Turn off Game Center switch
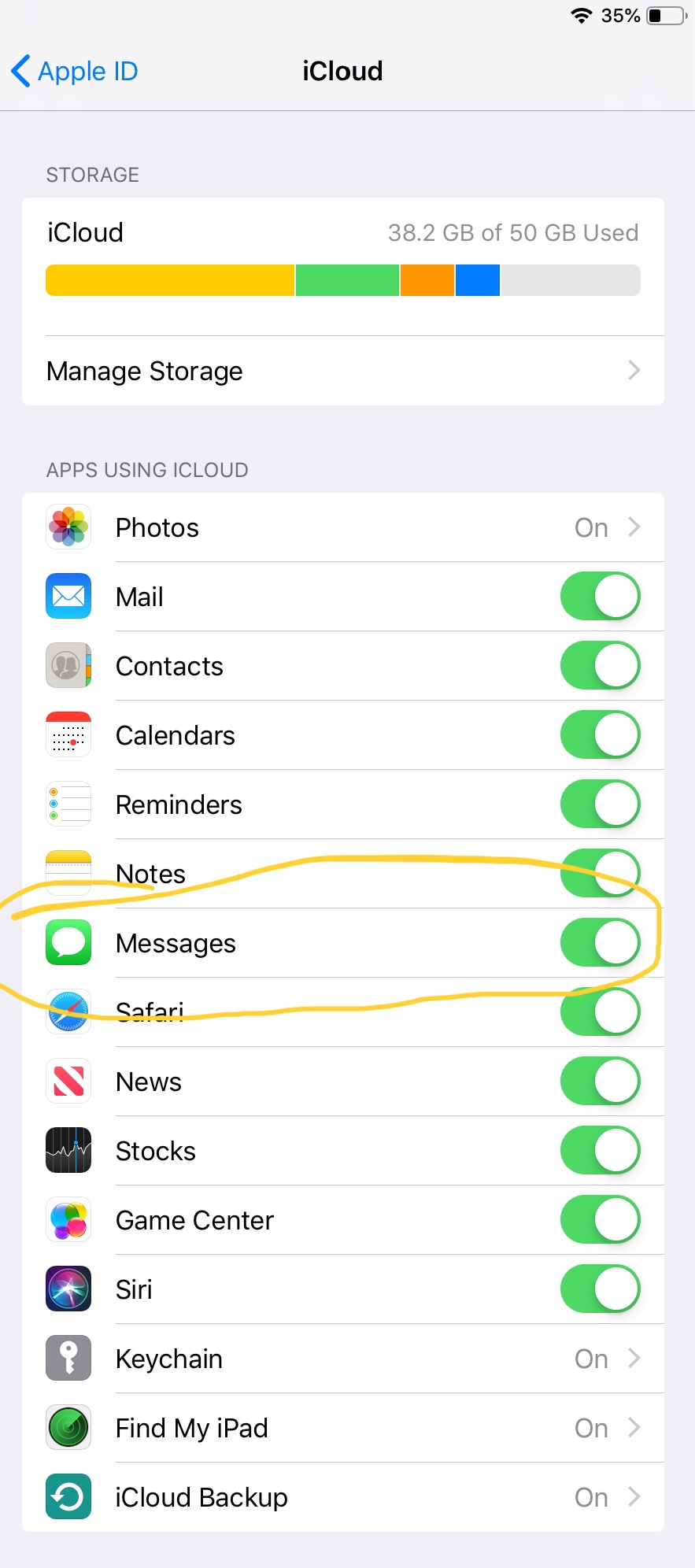 pos(600,1220)
